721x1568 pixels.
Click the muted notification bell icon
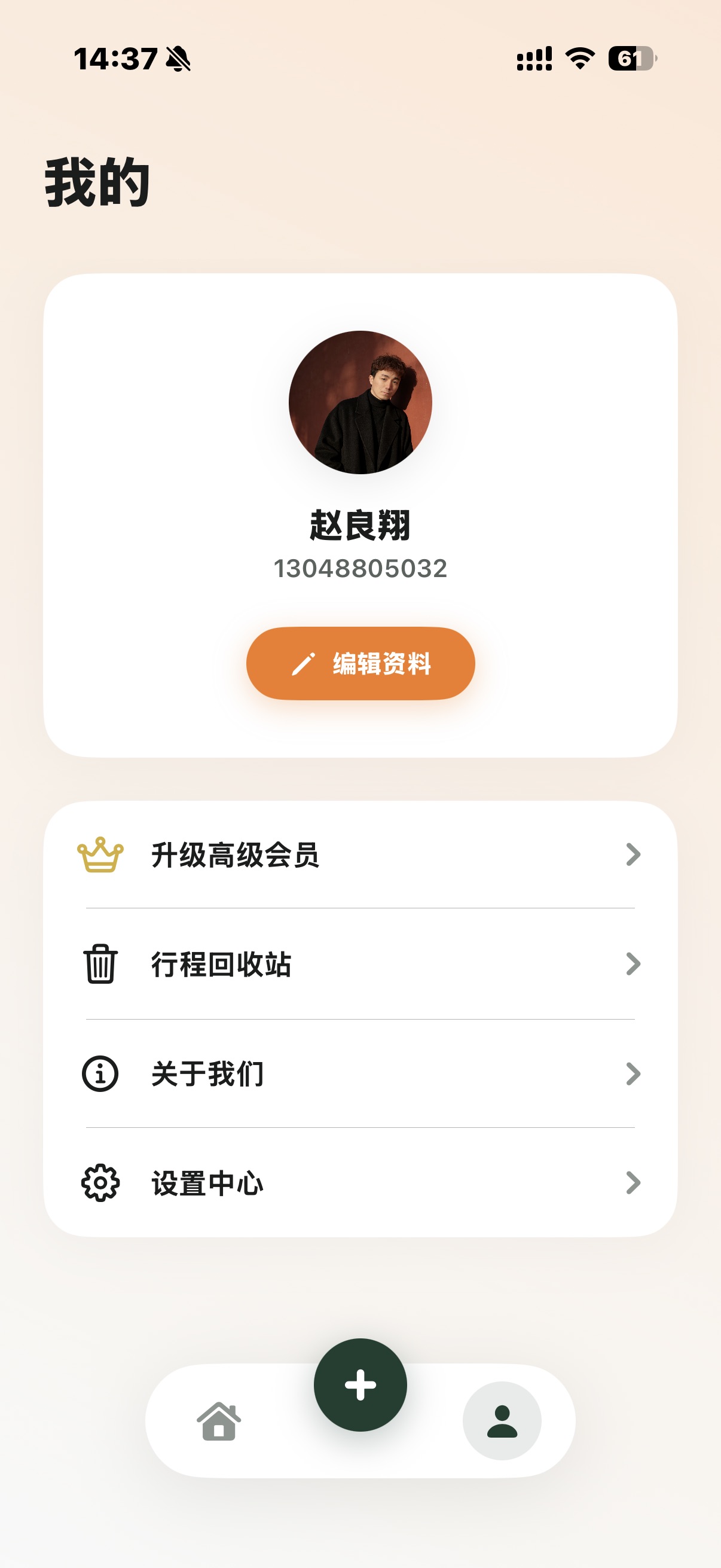[x=178, y=59]
